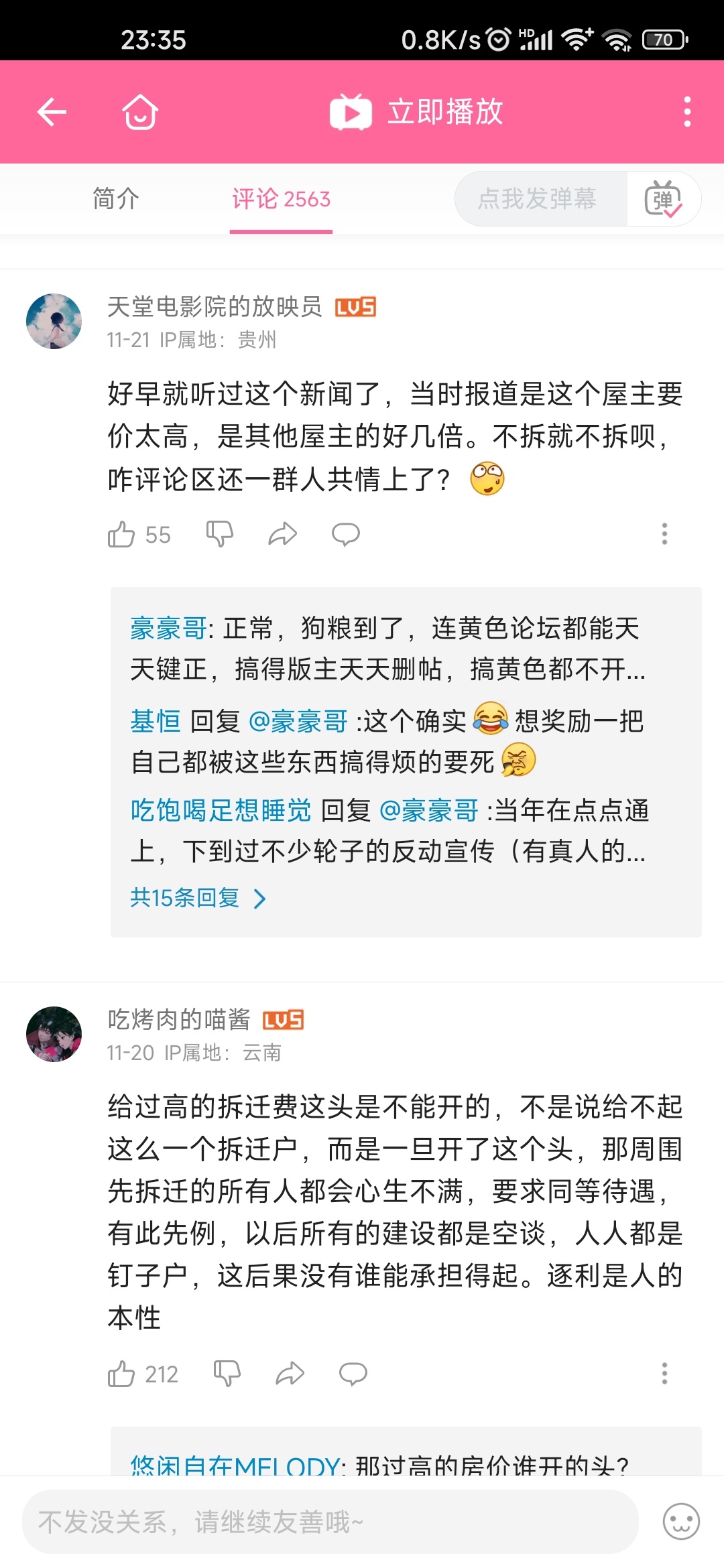The width and height of the screenshot is (724, 1568).
Task: Like 天堂电影院的放映员's comment
Action: point(121,535)
